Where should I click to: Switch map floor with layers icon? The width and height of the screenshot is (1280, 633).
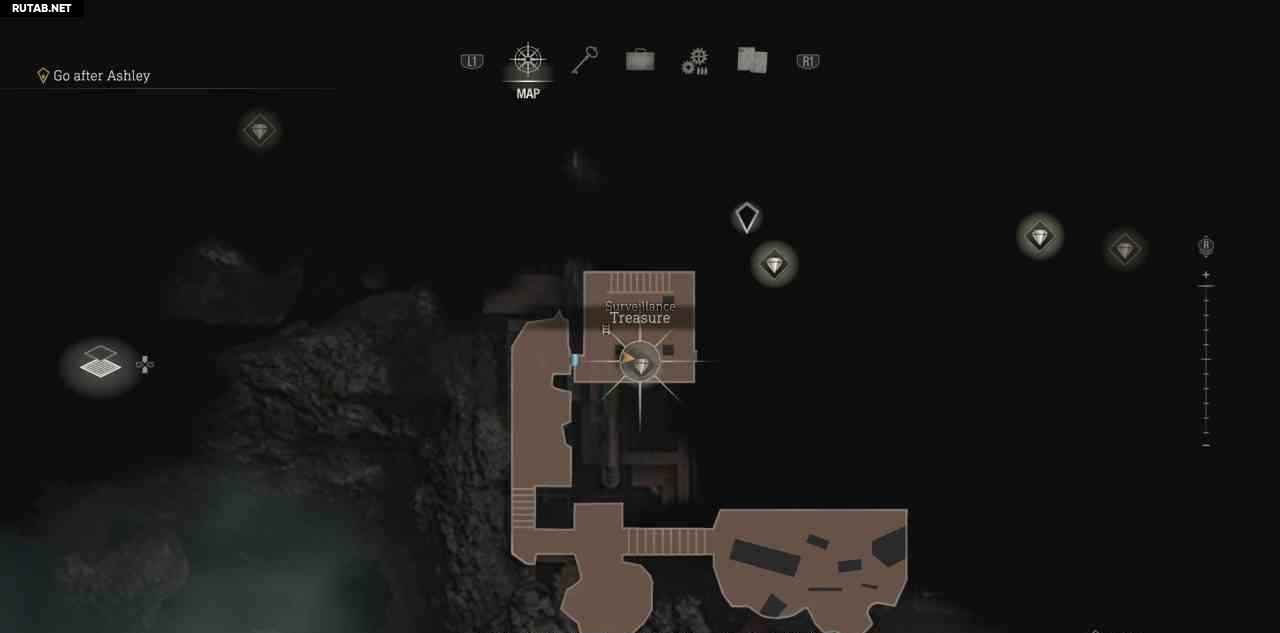pos(100,364)
